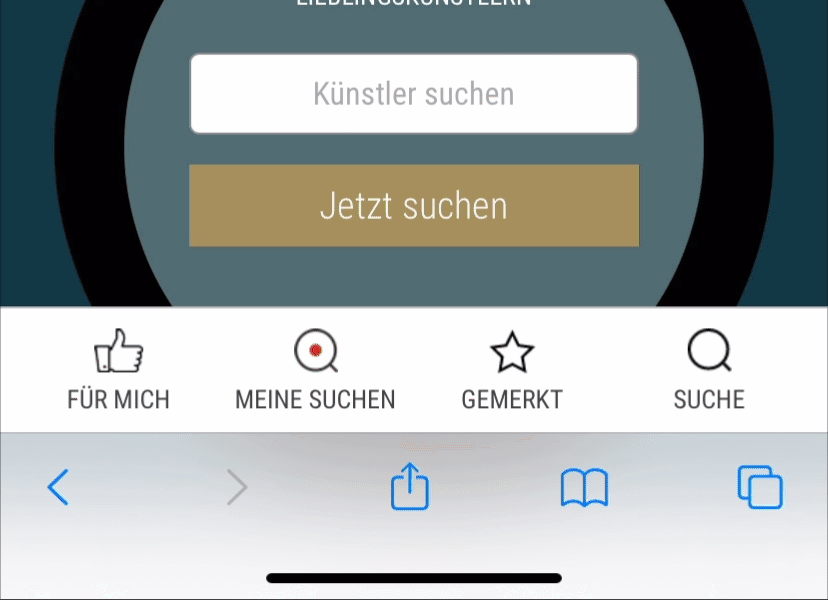Open Safari bookmarks
Screen dimensions: 828x600
pyautogui.click(x=584, y=488)
